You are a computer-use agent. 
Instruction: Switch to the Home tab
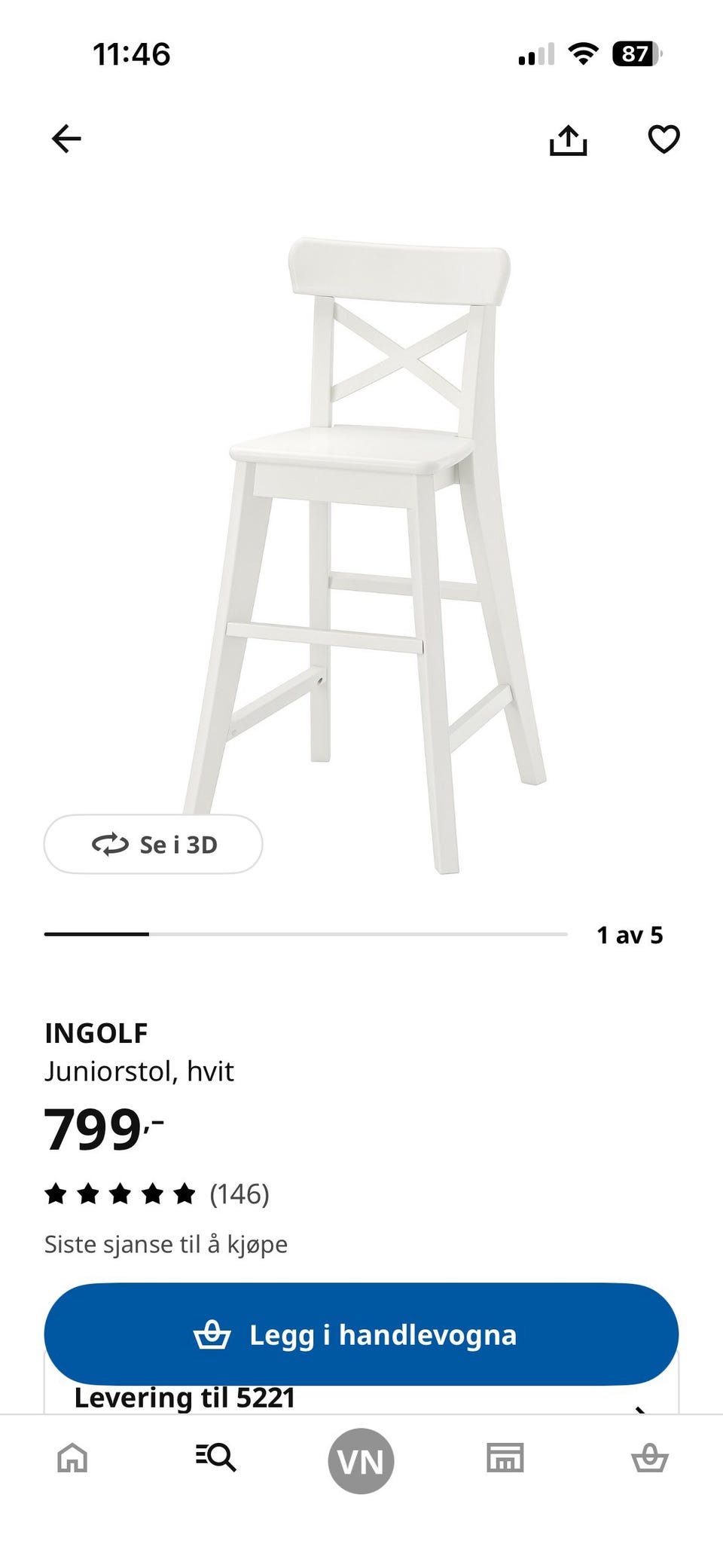click(x=72, y=1458)
